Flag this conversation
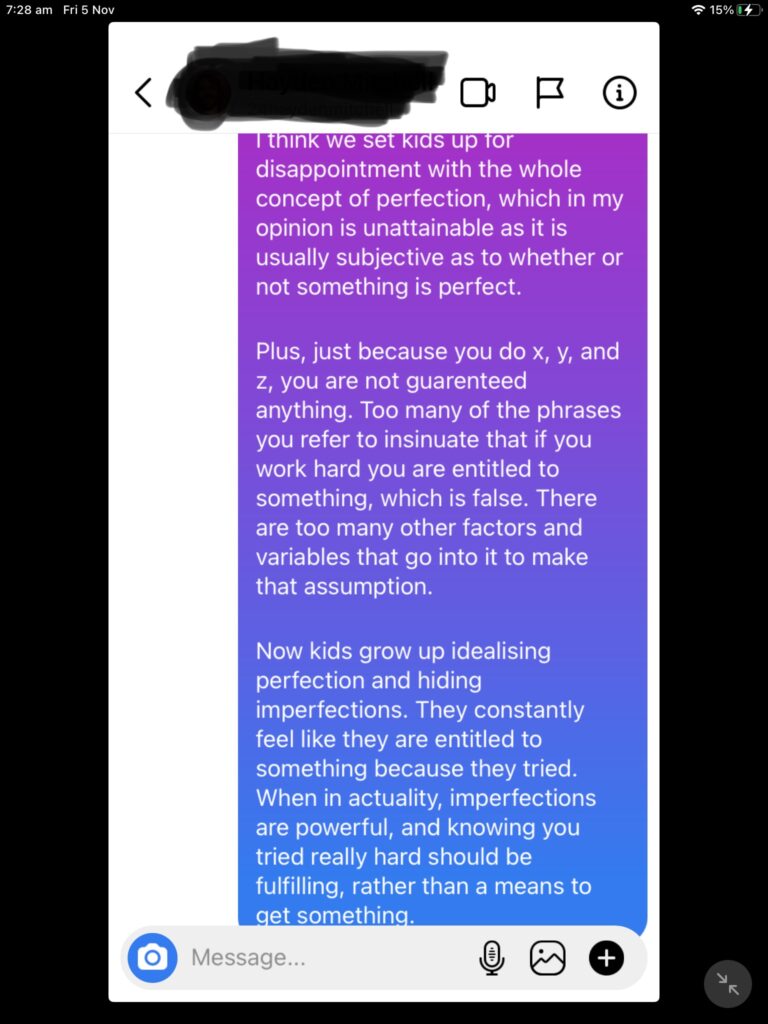Image resolution: width=768 pixels, height=1024 pixels. [549, 93]
